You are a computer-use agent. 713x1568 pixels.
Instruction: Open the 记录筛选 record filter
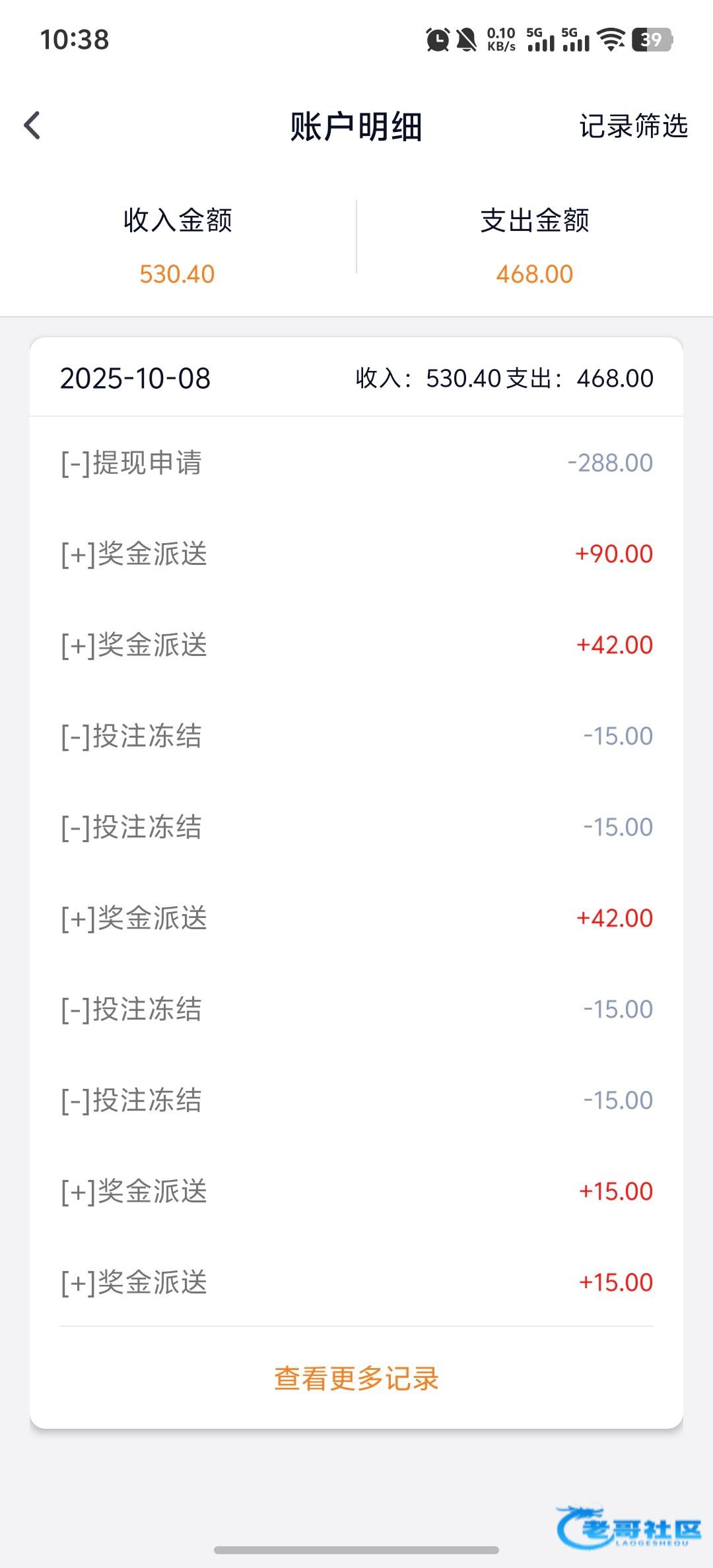[633, 126]
